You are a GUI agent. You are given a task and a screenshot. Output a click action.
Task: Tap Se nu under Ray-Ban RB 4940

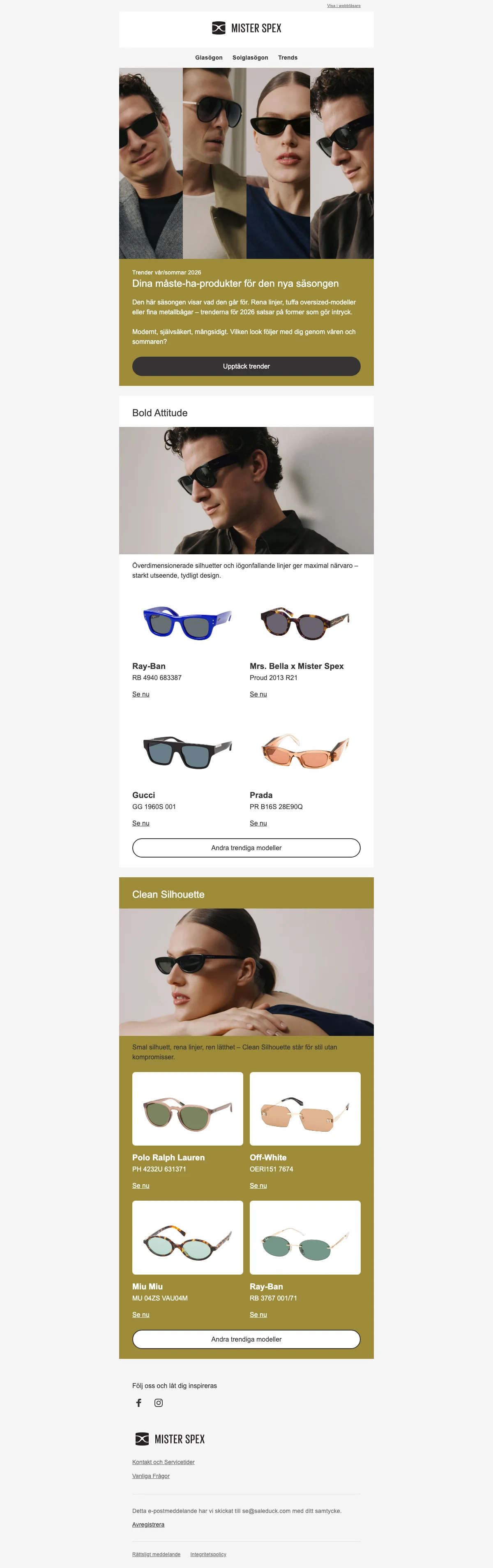141,694
